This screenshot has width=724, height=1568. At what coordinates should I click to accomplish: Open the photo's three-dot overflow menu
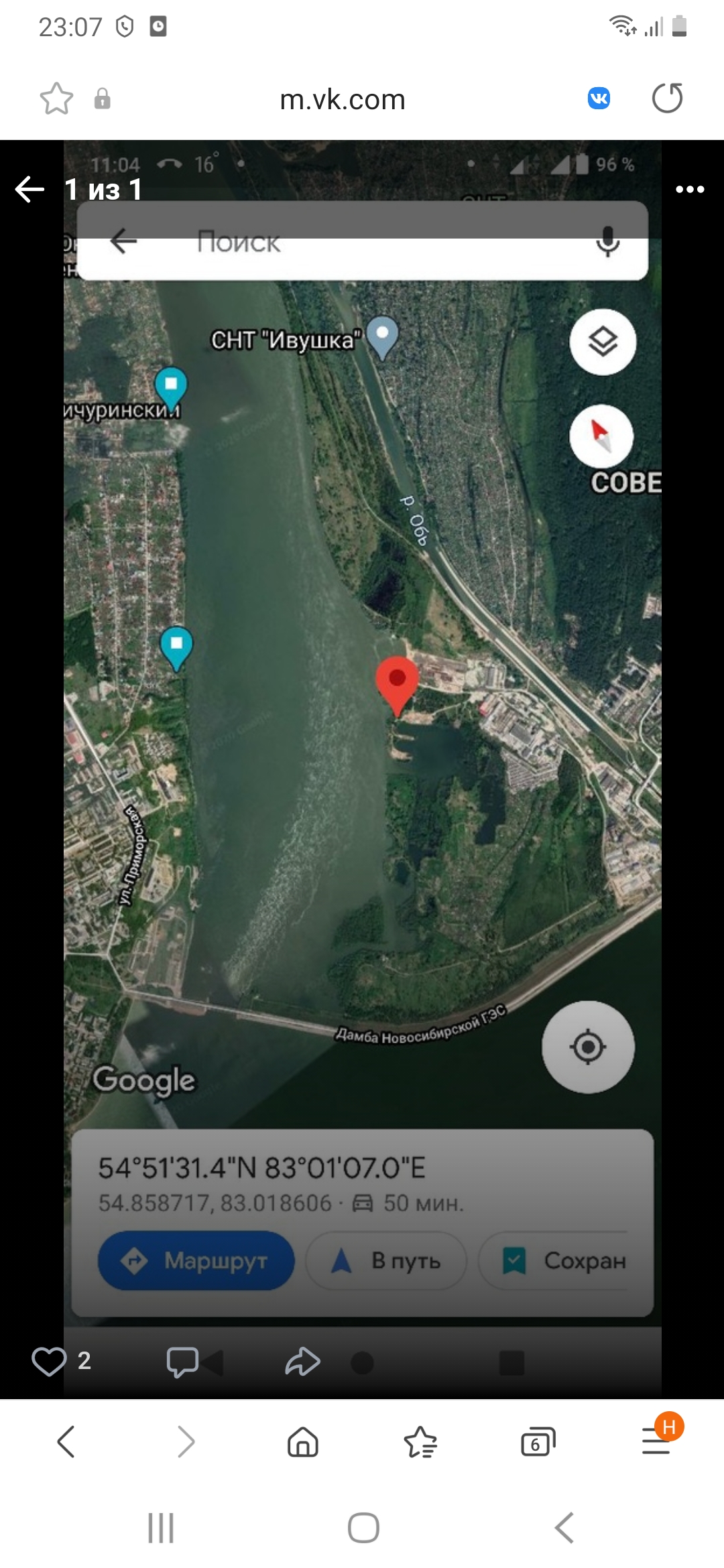690,190
